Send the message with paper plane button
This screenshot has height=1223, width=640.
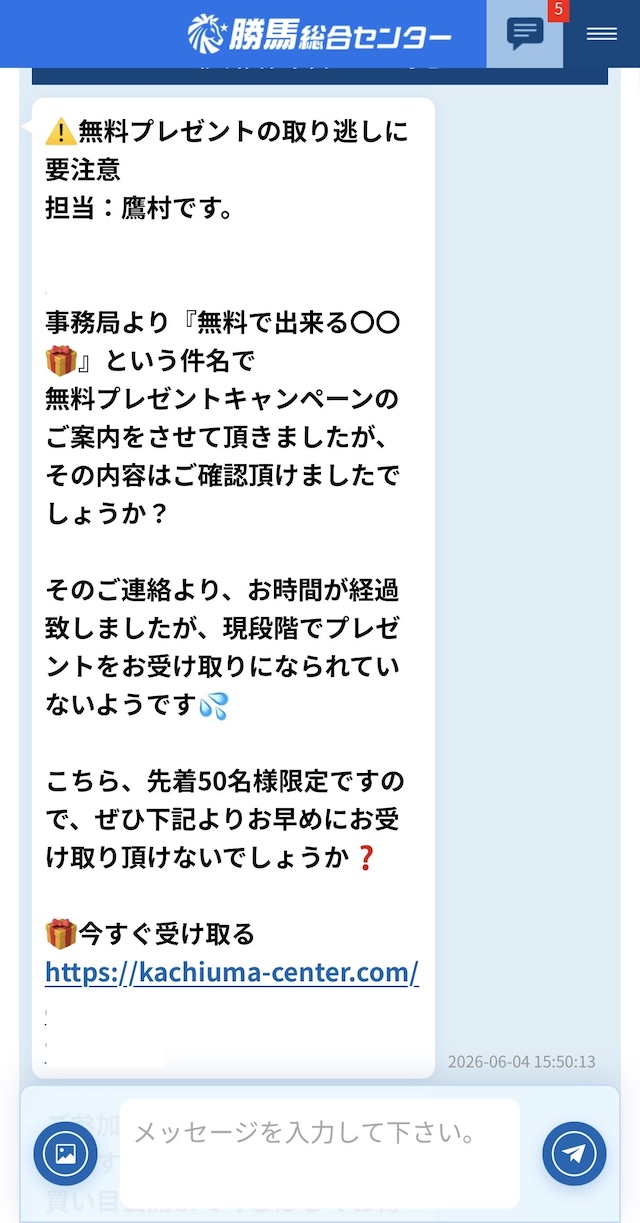tap(575, 1154)
